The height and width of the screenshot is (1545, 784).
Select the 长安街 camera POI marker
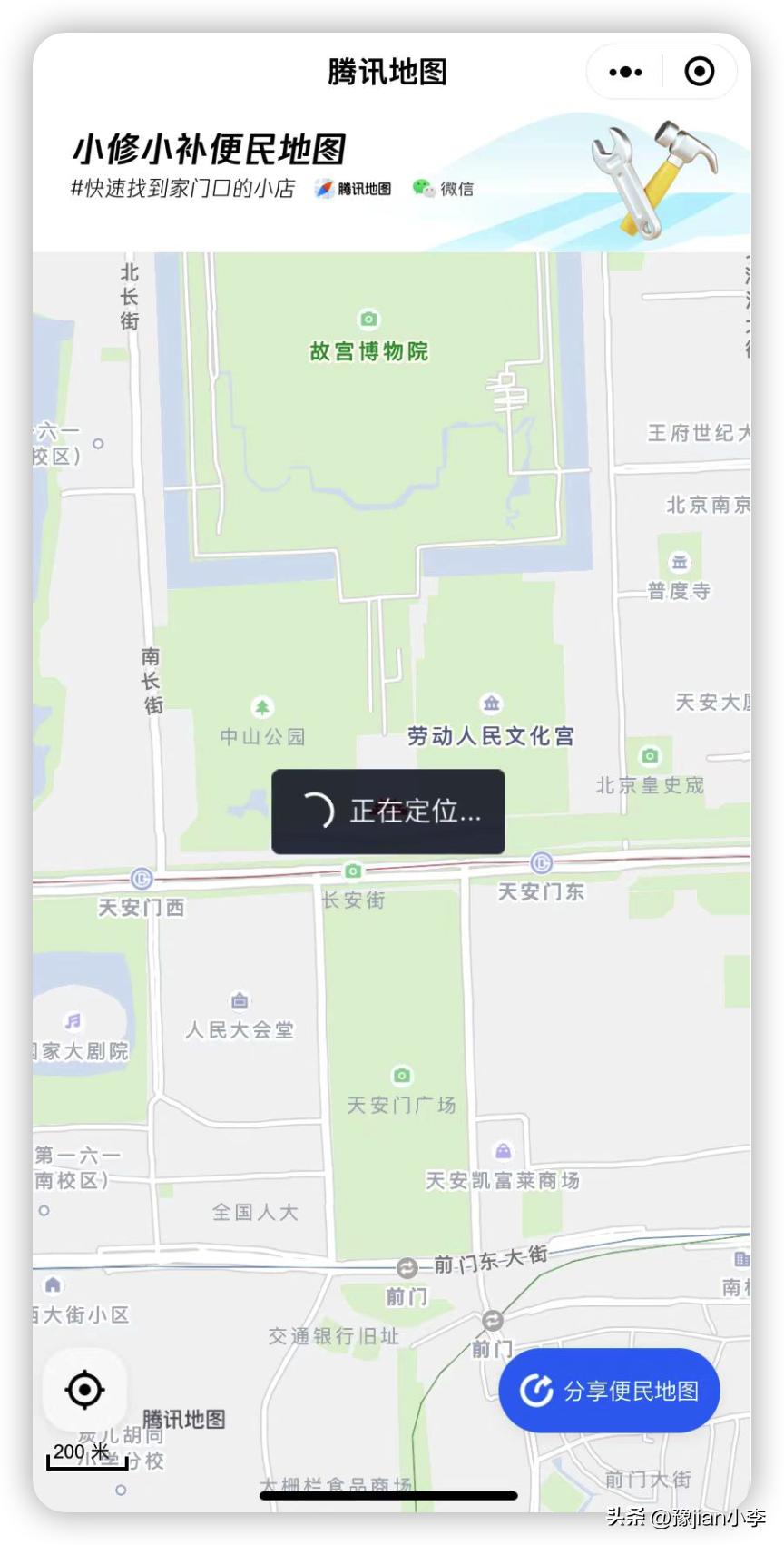click(x=352, y=870)
